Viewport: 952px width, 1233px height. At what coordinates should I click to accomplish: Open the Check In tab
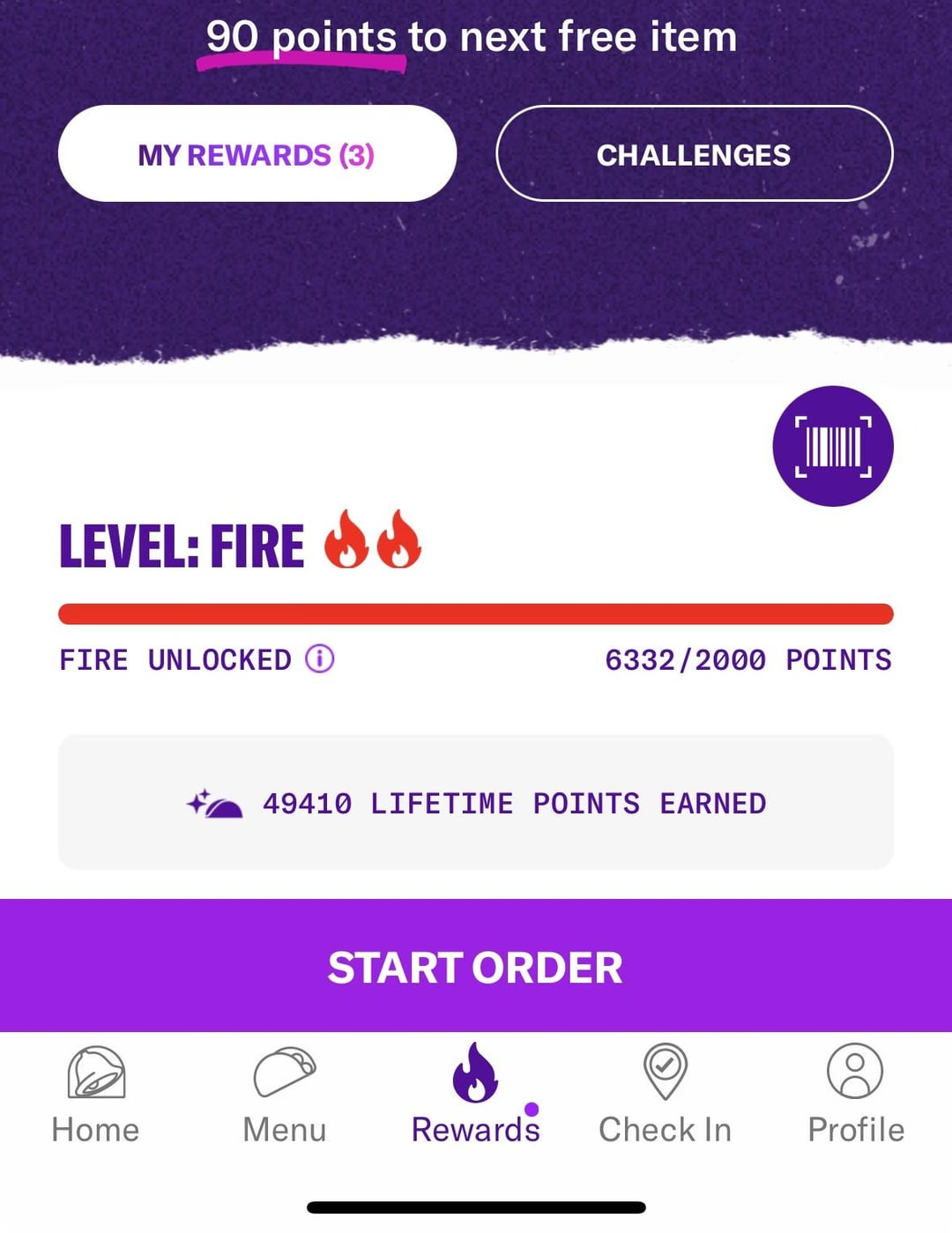[666, 1095]
